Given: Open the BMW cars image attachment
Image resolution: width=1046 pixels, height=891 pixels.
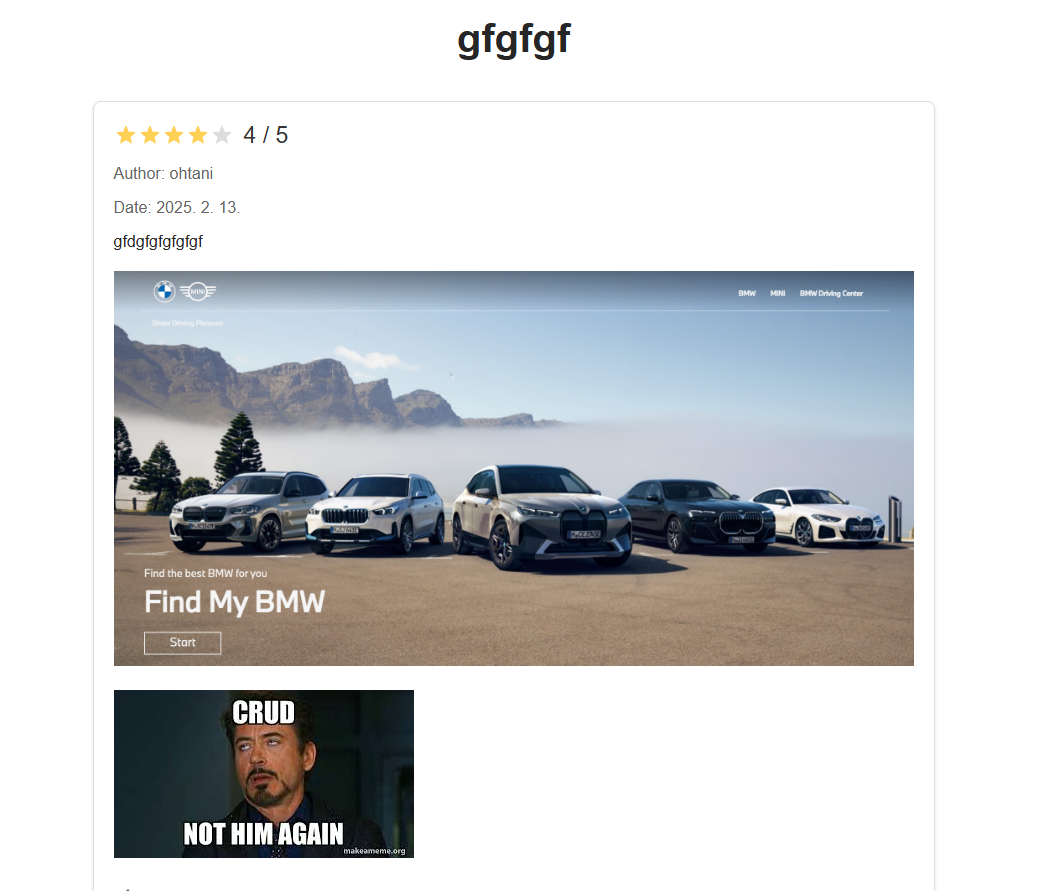Looking at the screenshot, I should (x=513, y=467).
